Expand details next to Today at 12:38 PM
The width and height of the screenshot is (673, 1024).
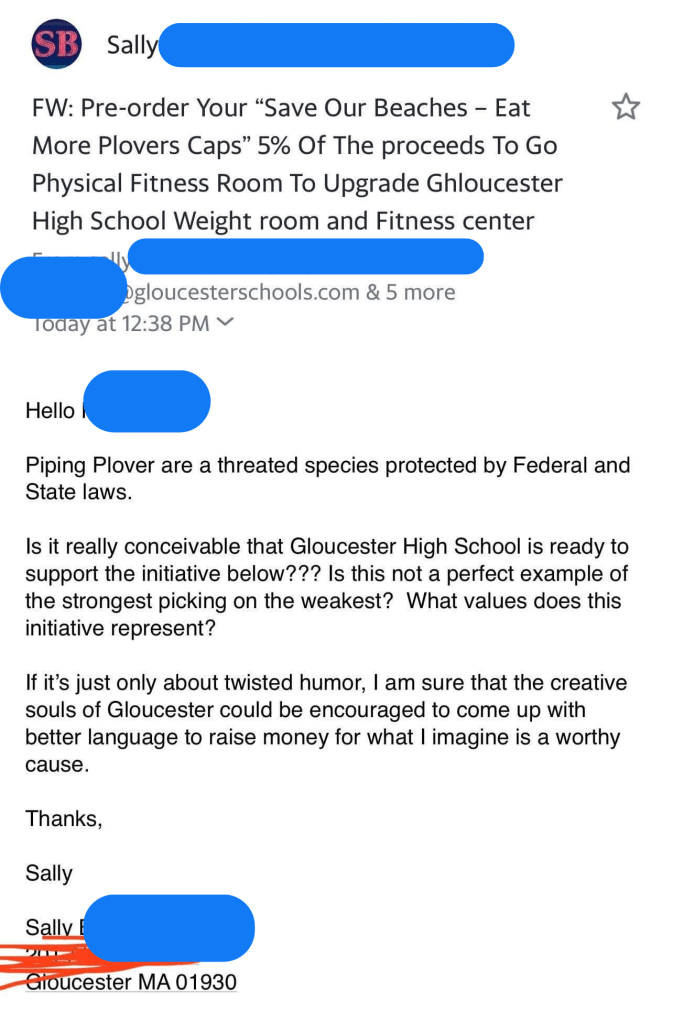[225, 322]
